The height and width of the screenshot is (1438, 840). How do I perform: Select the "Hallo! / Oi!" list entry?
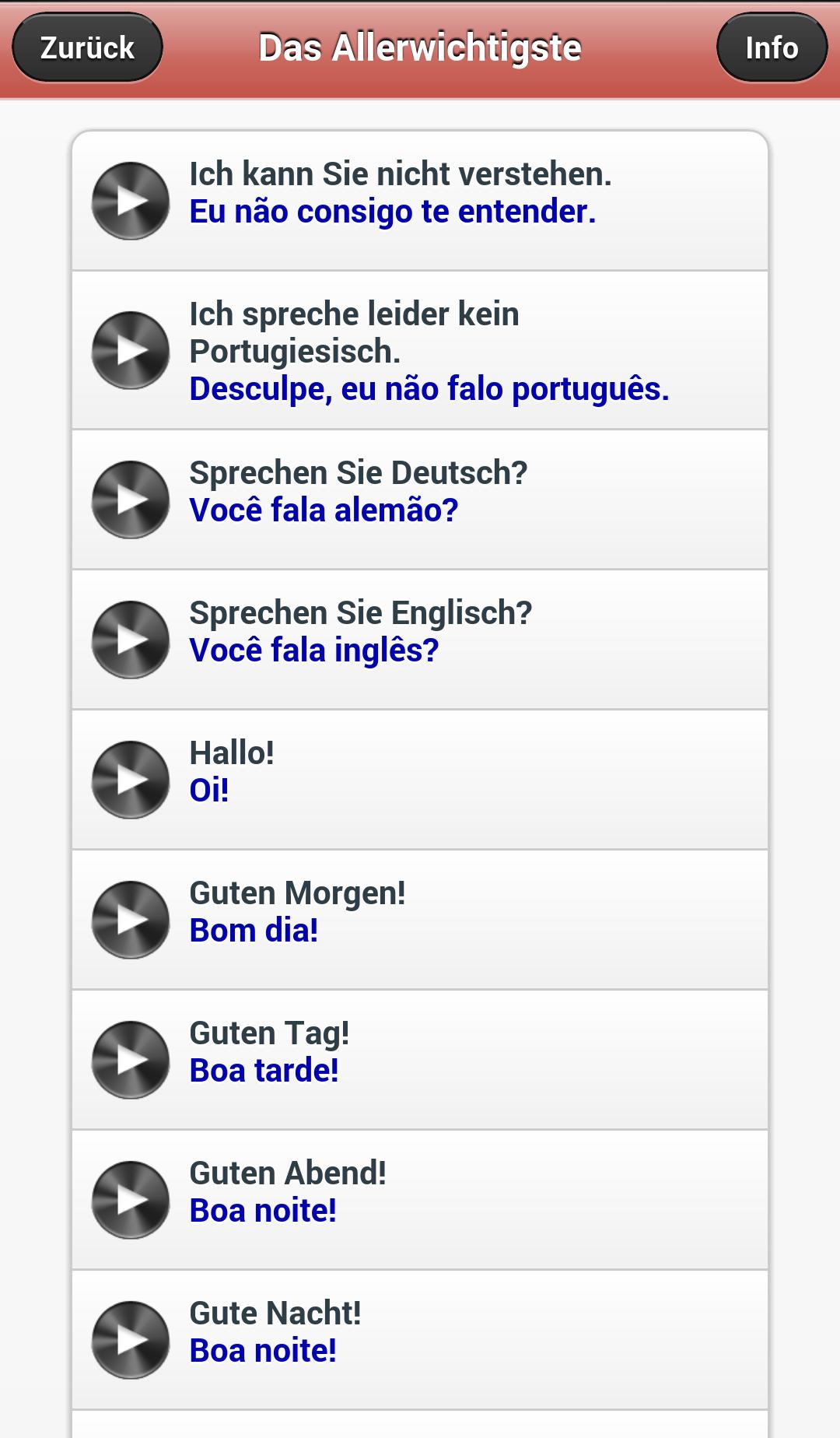tap(420, 778)
